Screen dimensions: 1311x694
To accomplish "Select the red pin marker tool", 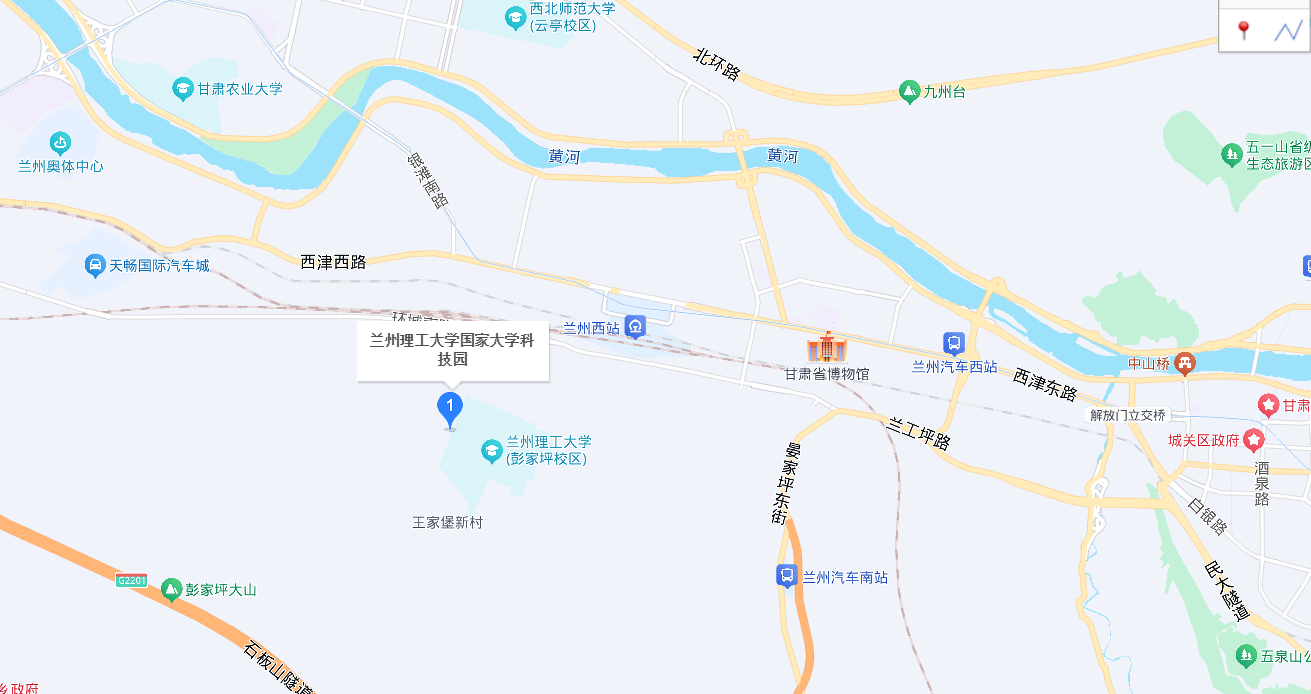I will pyautogui.click(x=1244, y=30).
